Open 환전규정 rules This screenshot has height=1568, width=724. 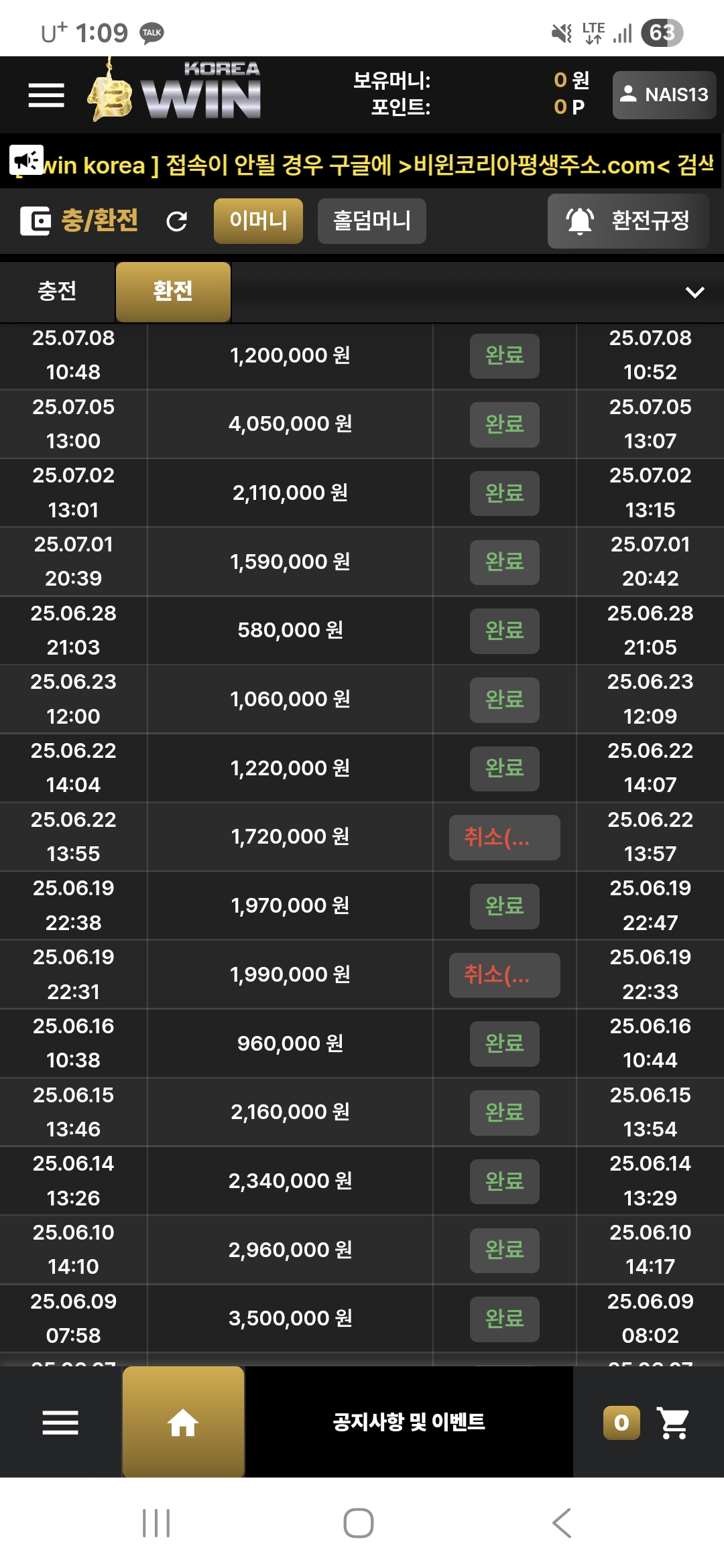[x=628, y=220]
